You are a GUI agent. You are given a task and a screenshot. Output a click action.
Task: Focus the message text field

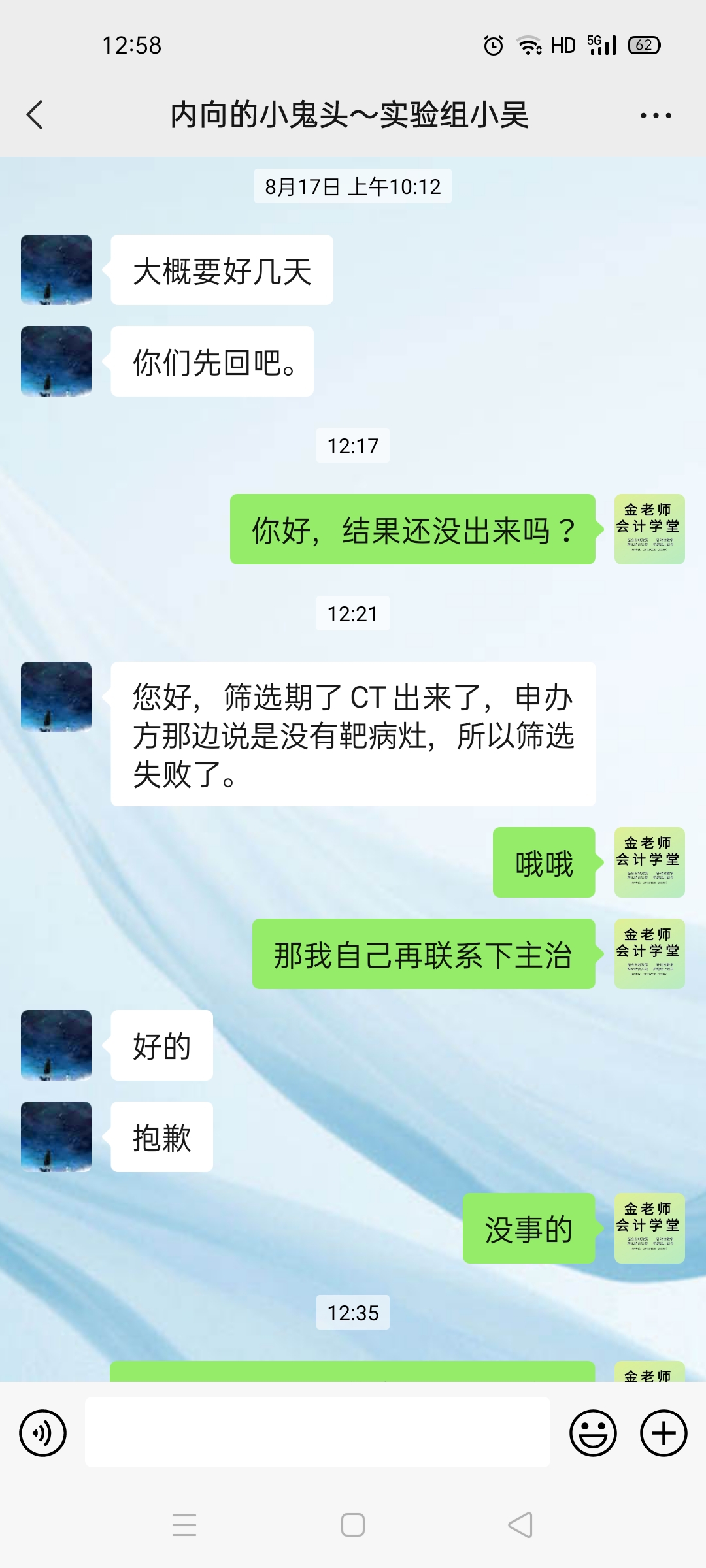[317, 1432]
